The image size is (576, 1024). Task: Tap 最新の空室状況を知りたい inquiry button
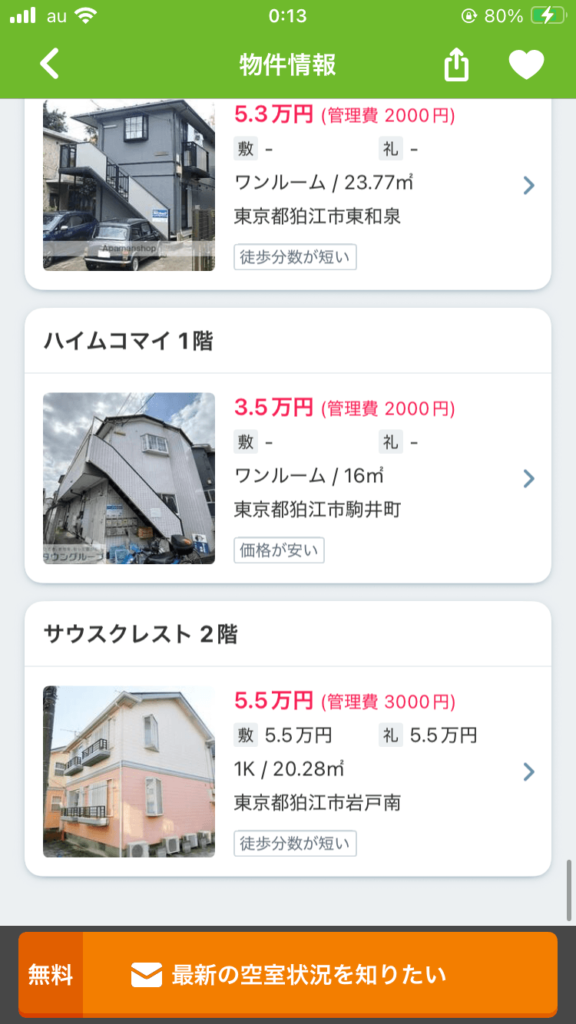[288, 974]
